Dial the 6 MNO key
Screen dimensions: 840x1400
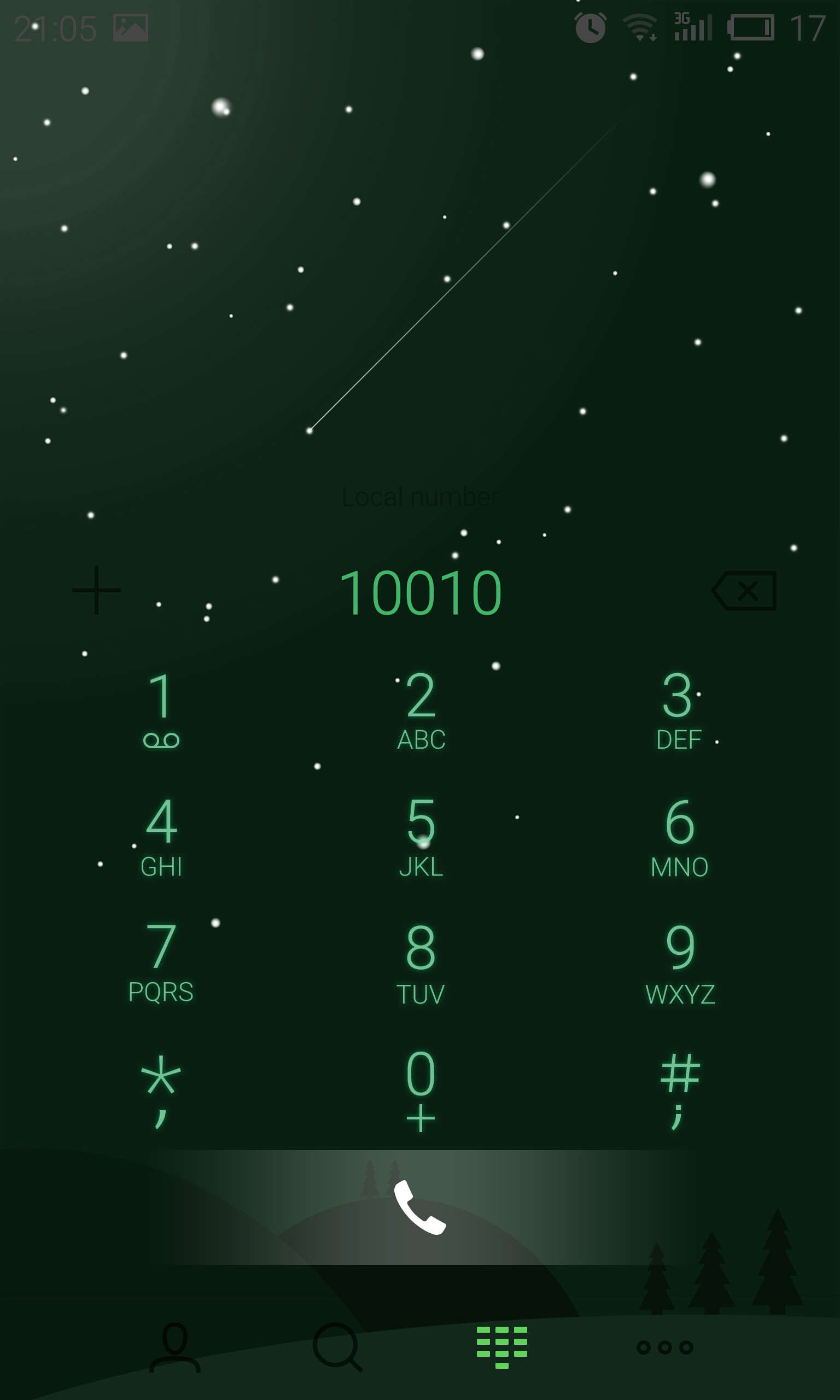pyautogui.click(x=679, y=836)
